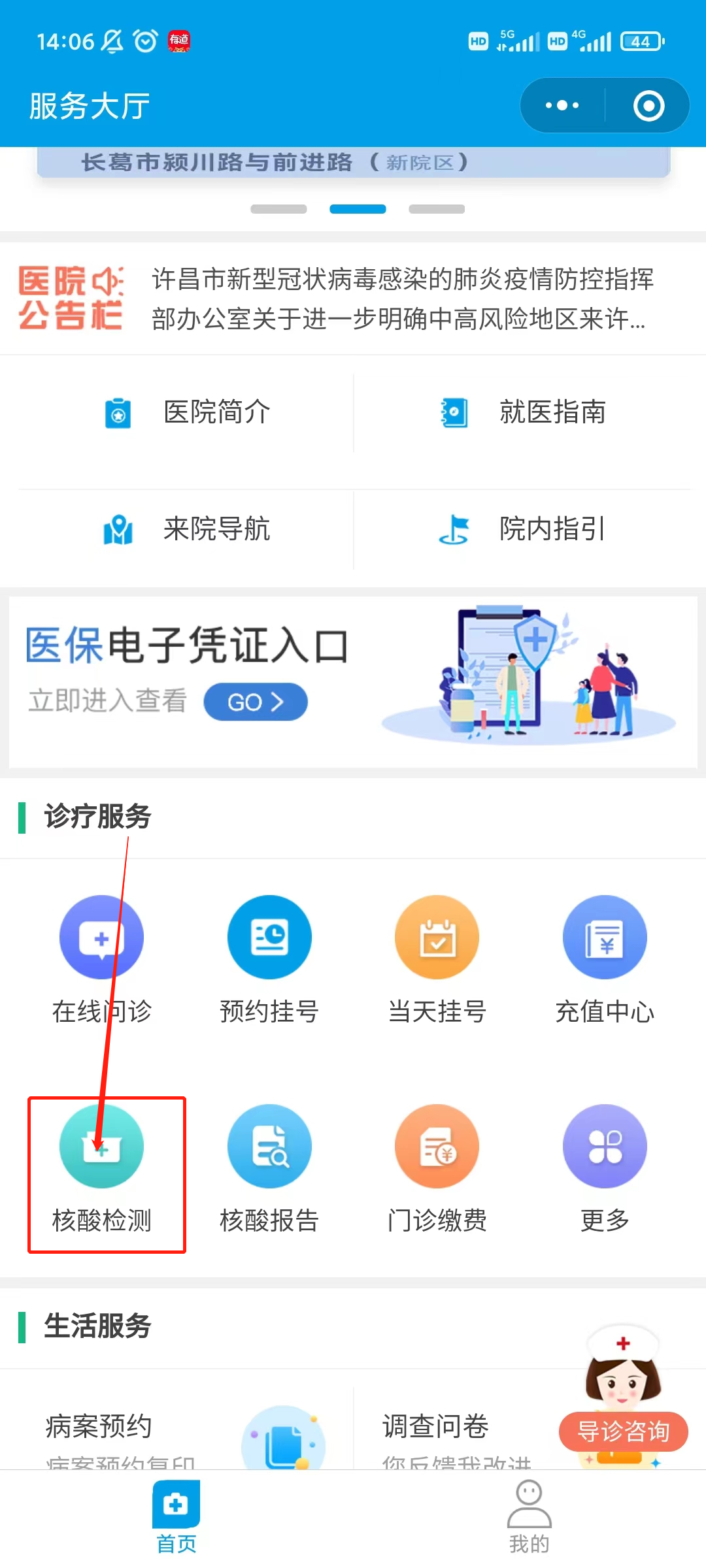Viewport: 706px width, 1568px height.
Task: Open 医院简介 hospital introduction
Action: (186, 413)
